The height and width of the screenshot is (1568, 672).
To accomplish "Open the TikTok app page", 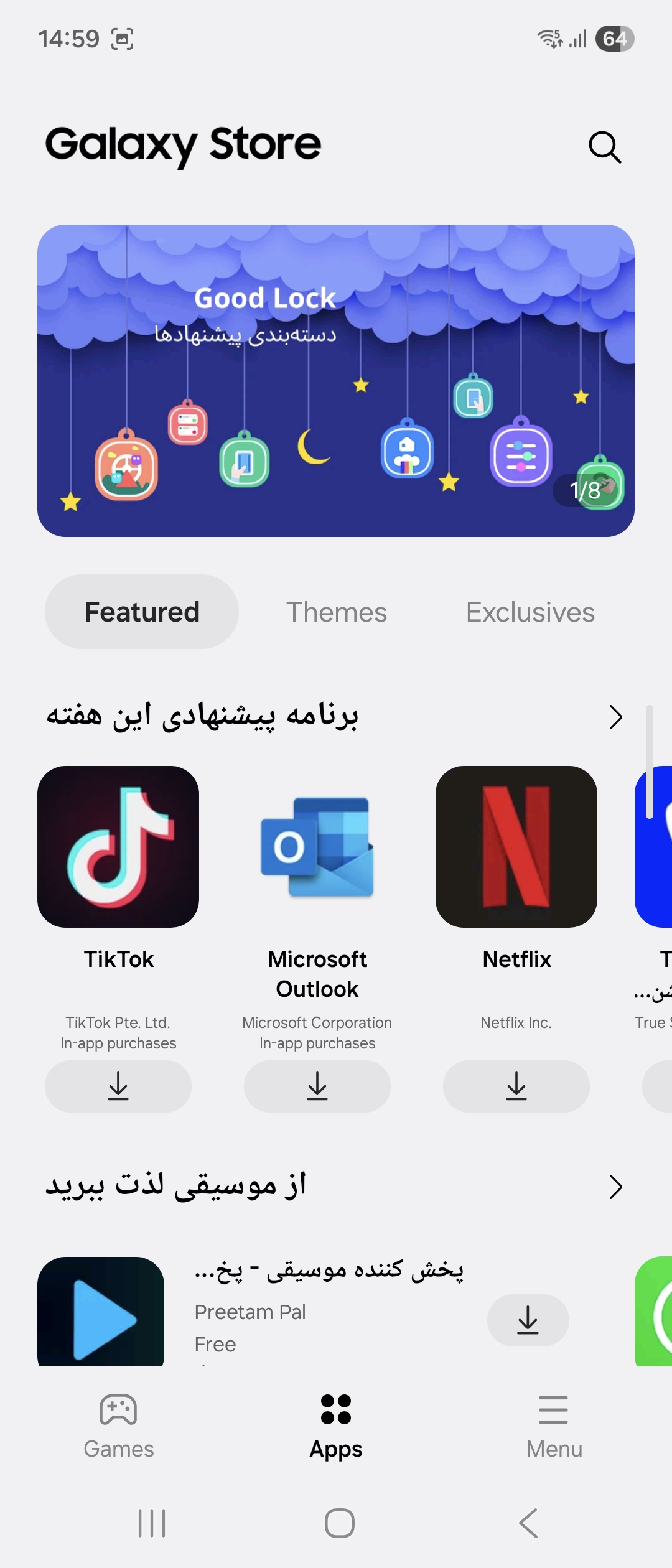I will [x=118, y=847].
